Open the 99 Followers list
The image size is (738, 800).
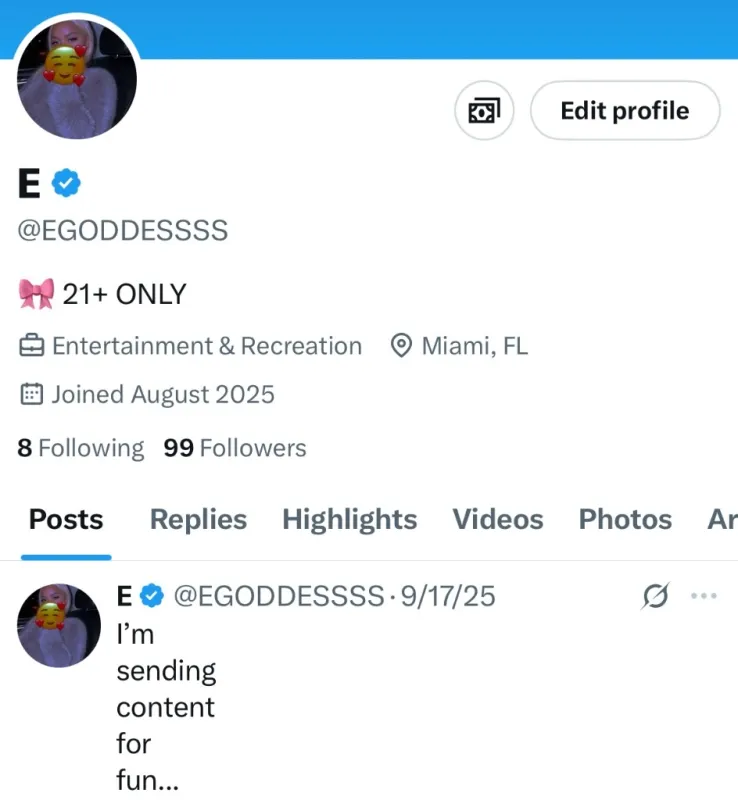tap(235, 448)
